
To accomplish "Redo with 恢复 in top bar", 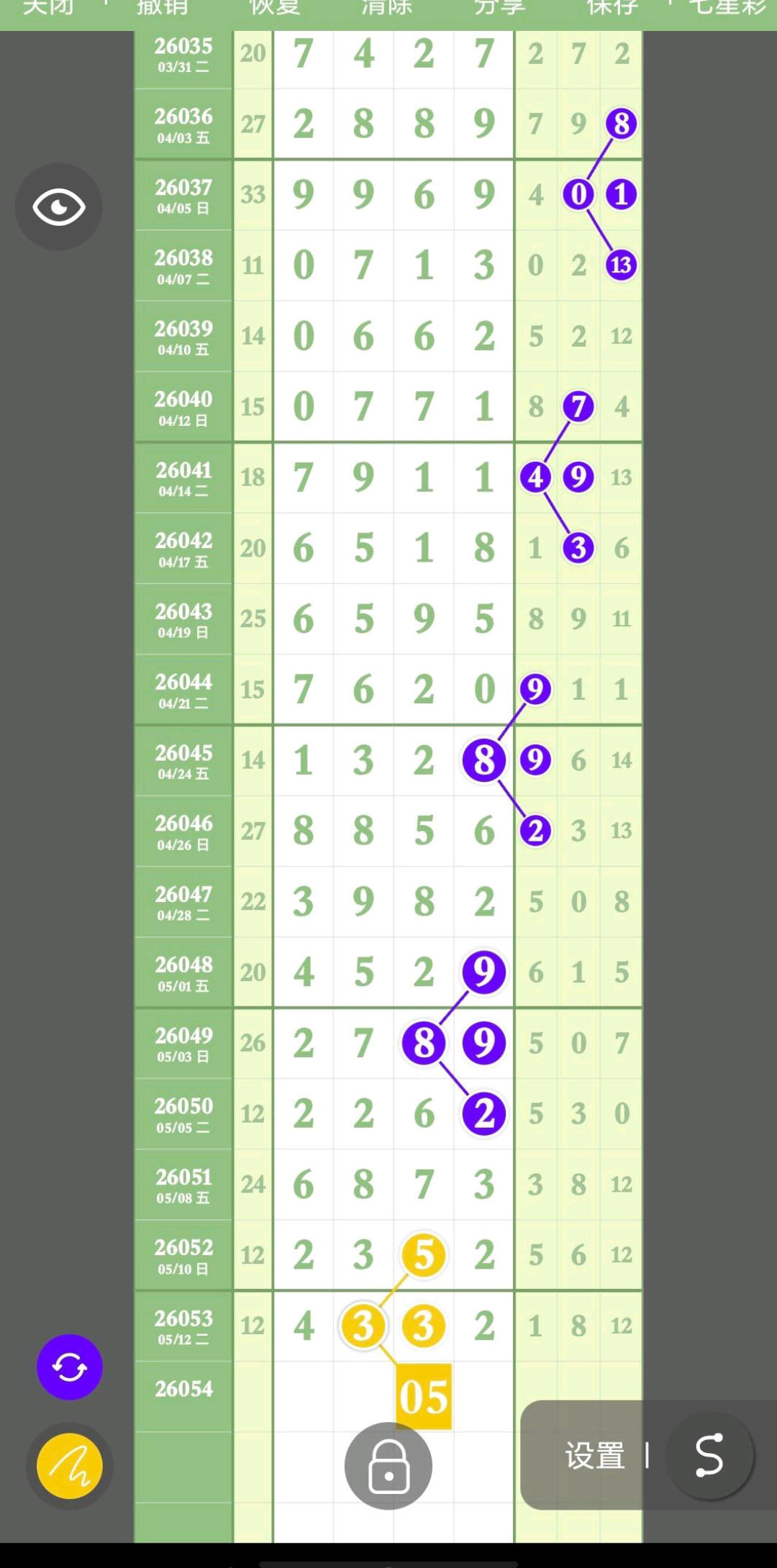I will 274,8.
